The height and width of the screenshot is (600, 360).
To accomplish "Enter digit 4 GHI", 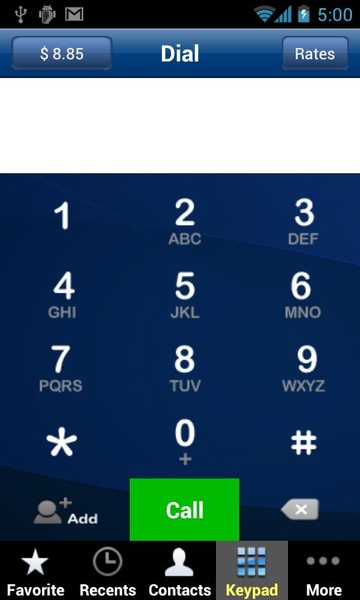I will click(62, 295).
